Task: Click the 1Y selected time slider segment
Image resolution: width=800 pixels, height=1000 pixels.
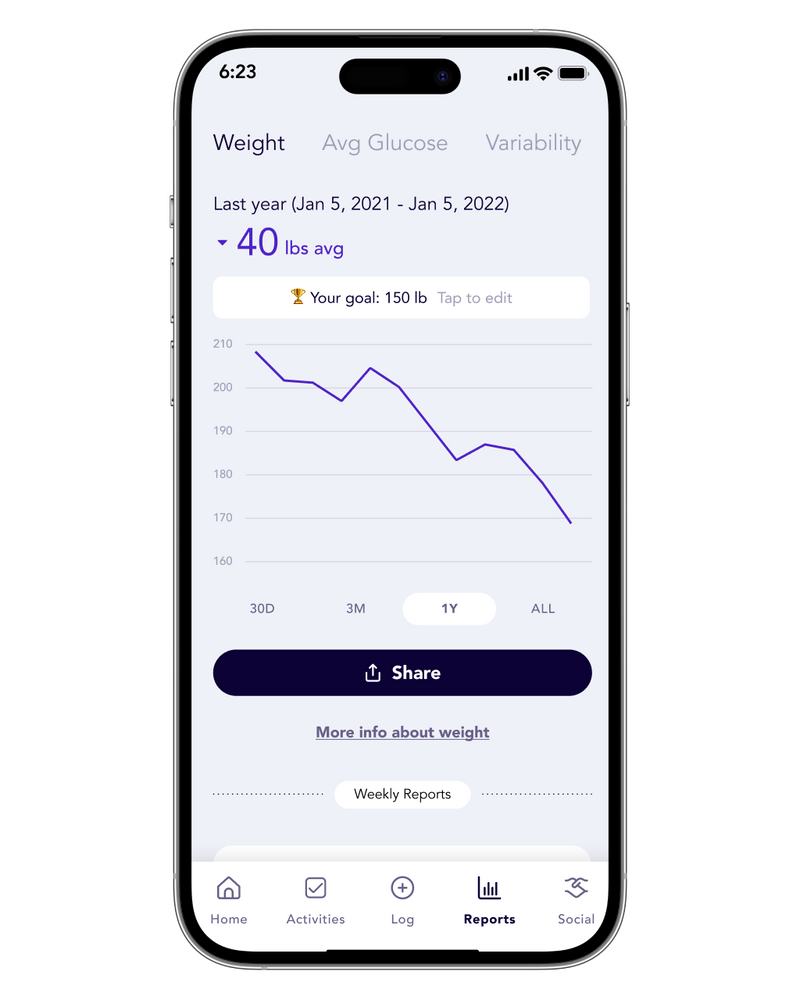Action: point(448,608)
